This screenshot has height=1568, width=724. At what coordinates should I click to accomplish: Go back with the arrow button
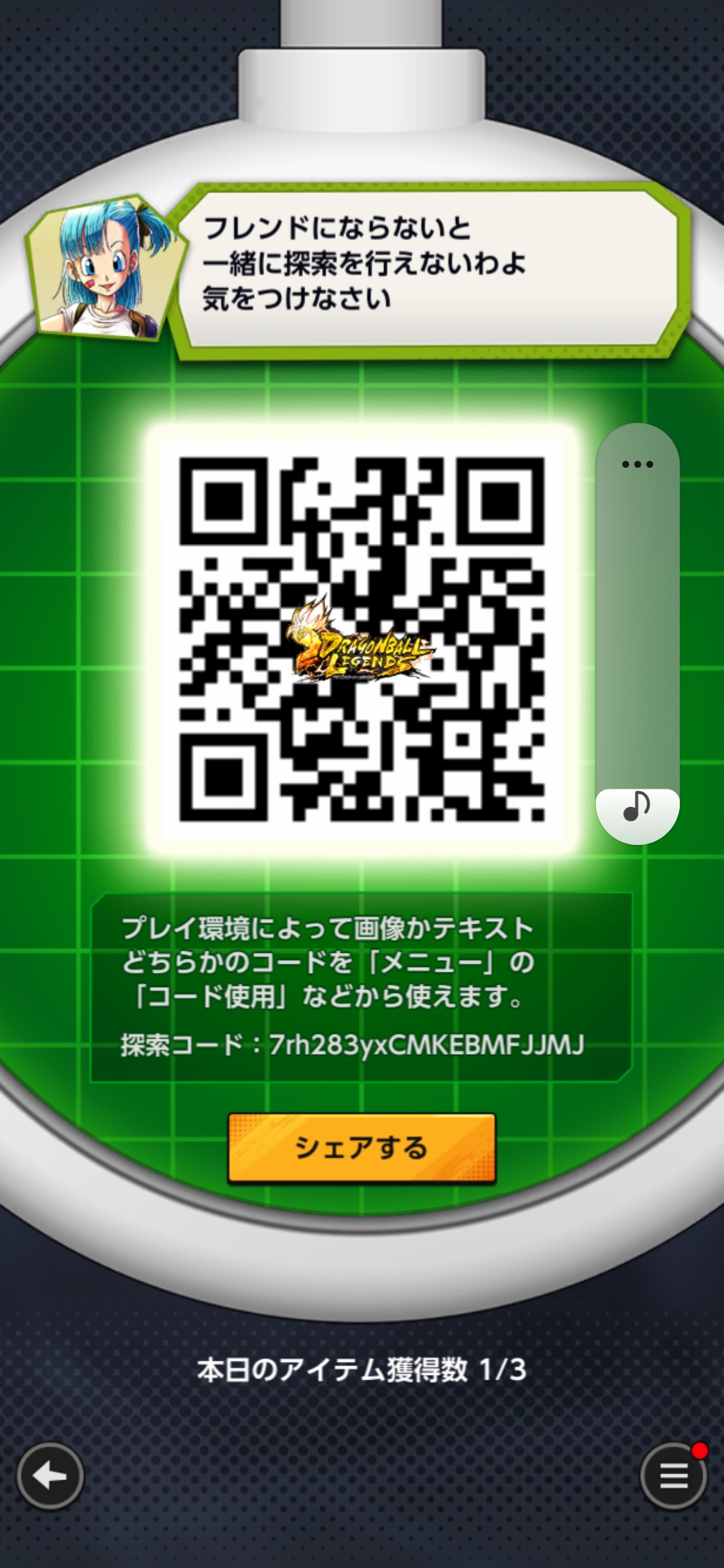point(50,1476)
